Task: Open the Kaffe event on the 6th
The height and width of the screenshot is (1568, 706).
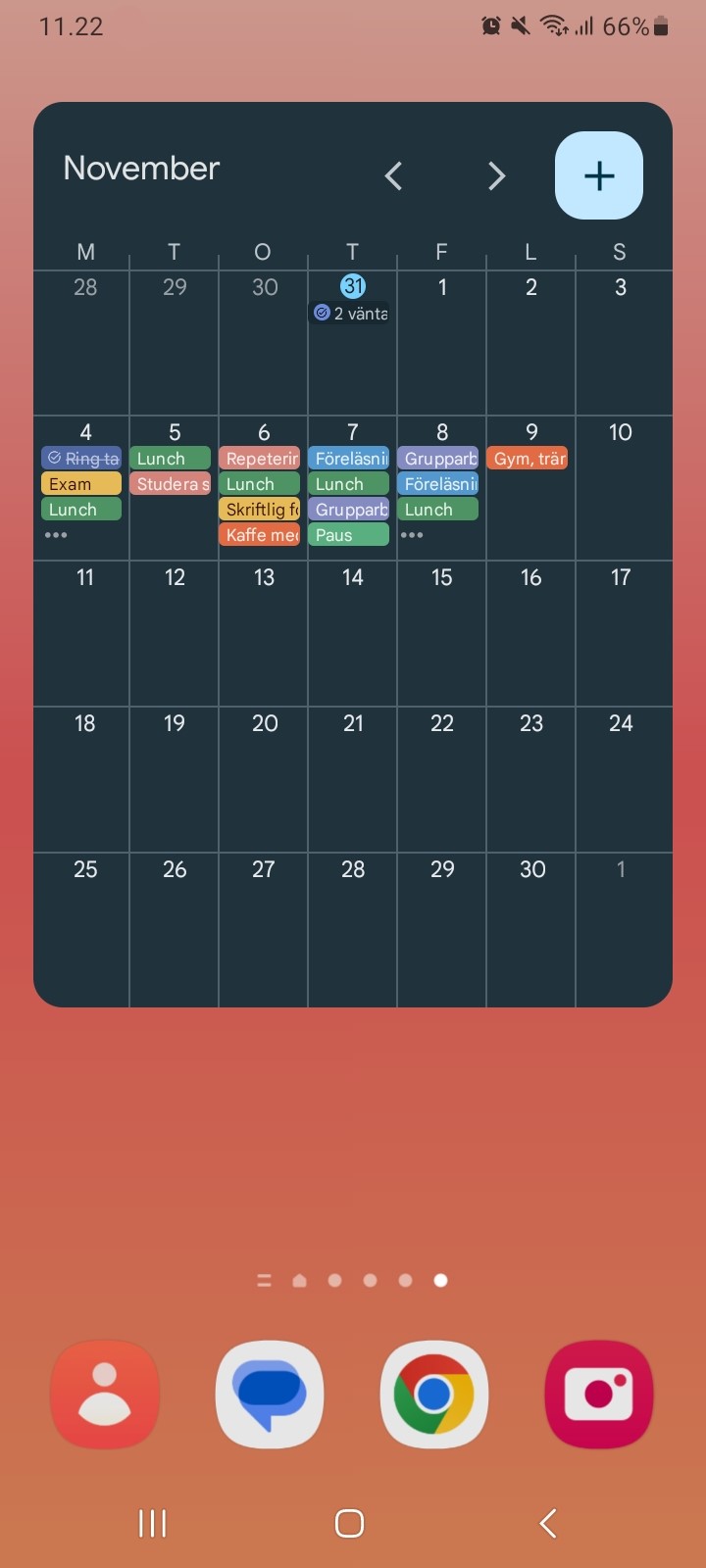Action: point(260,535)
